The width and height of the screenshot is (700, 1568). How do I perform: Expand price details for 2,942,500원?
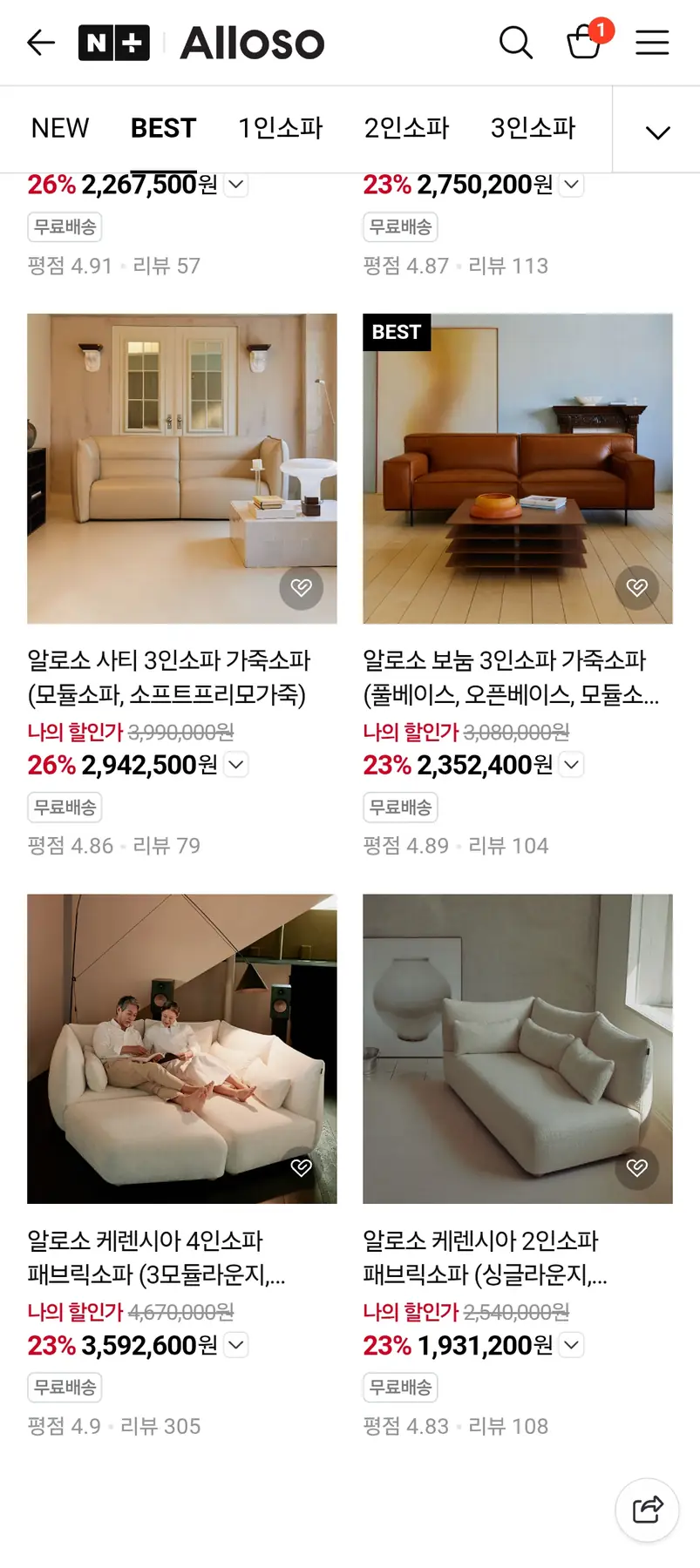click(236, 765)
